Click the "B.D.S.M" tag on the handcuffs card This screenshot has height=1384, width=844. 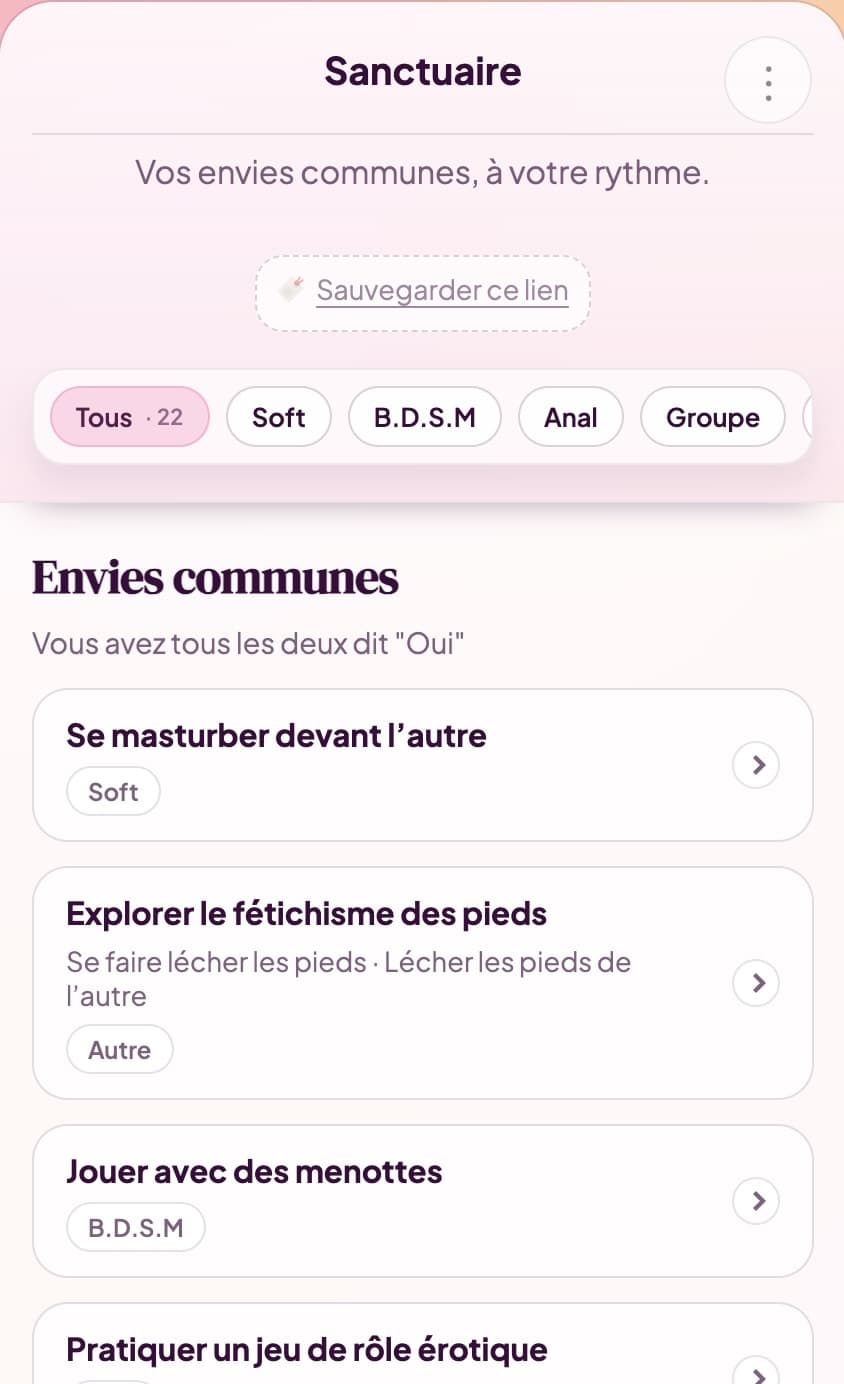(x=136, y=1227)
